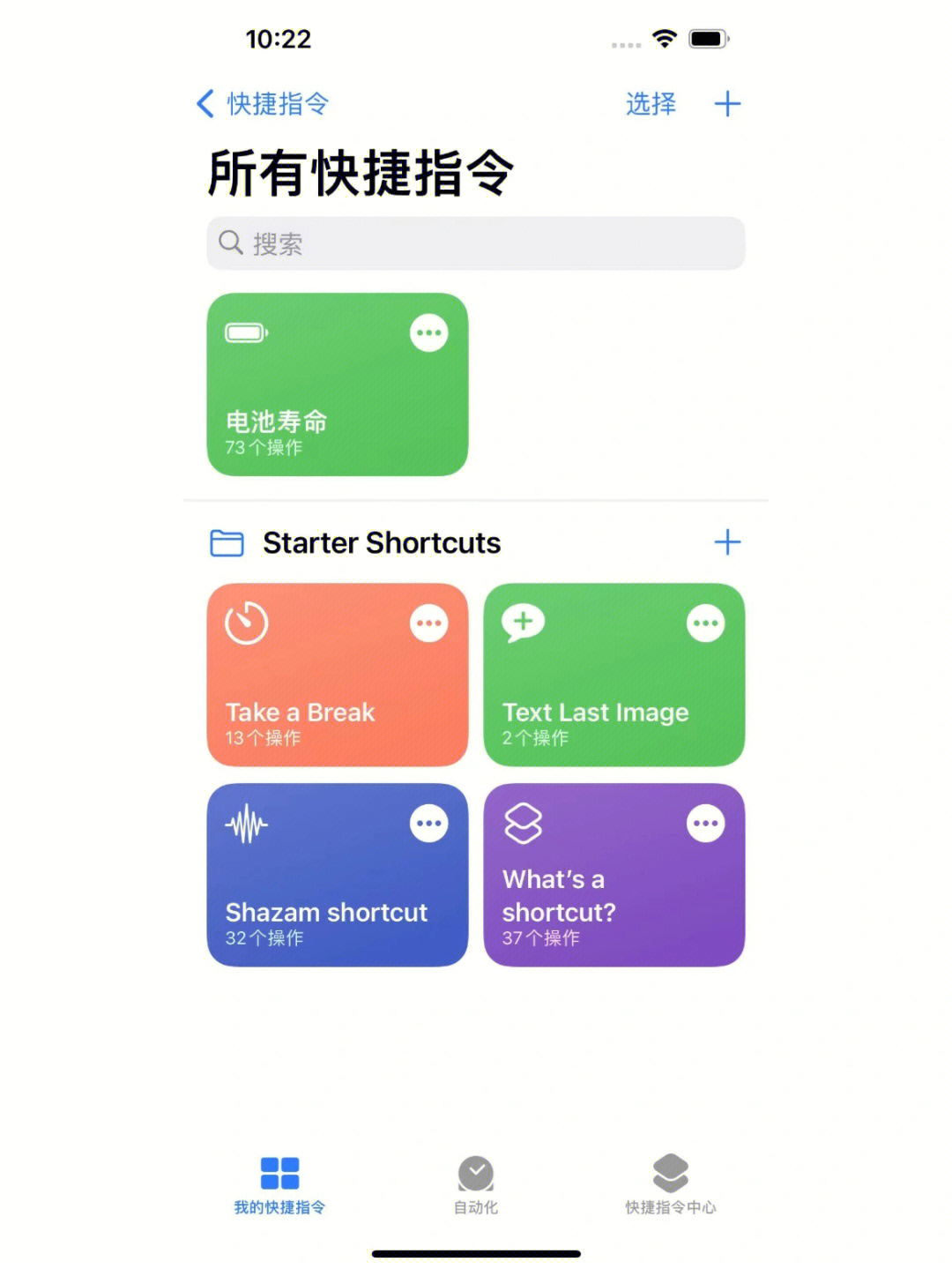Run the Take a Break shortcut
This screenshot has height=1269, width=952.
317,697
